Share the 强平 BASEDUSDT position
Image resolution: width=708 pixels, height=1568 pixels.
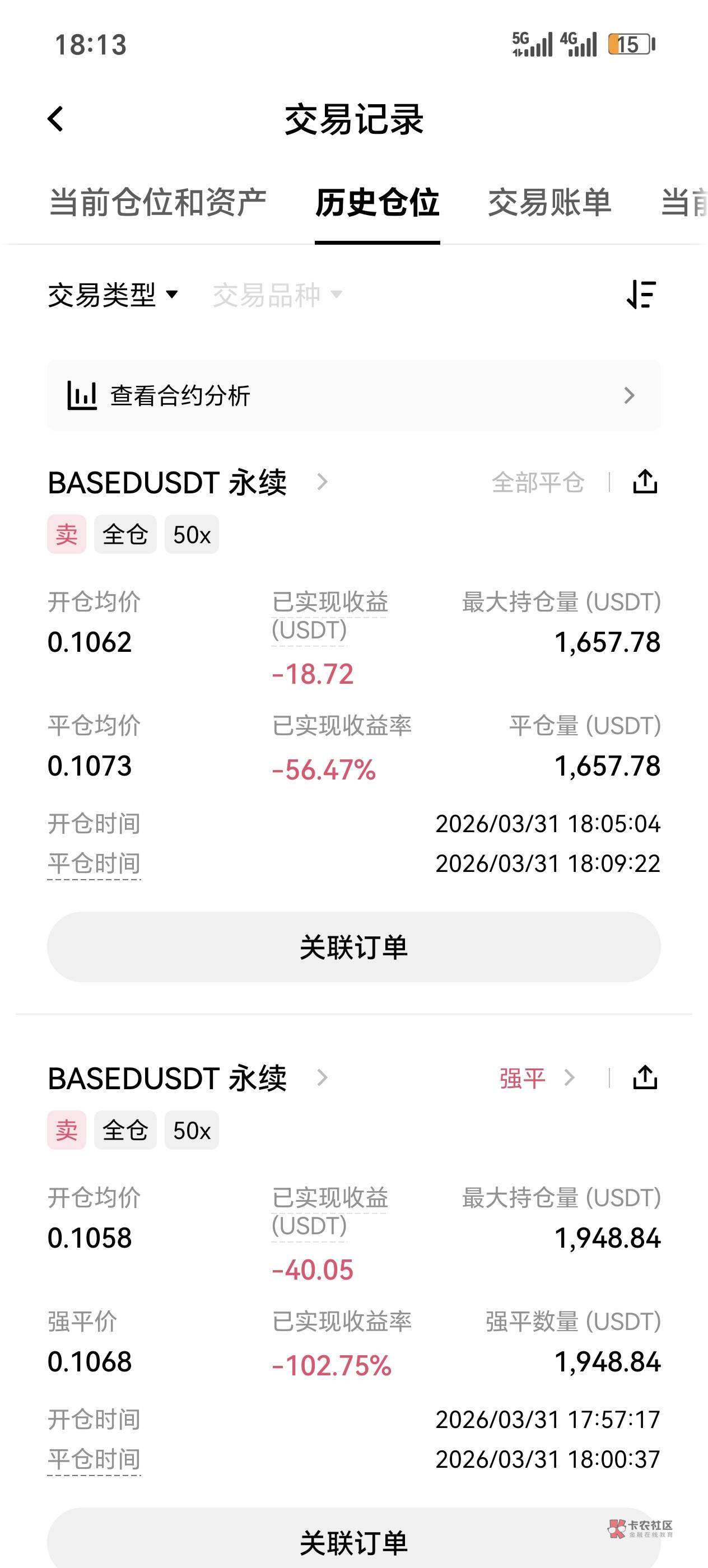pos(645,1077)
